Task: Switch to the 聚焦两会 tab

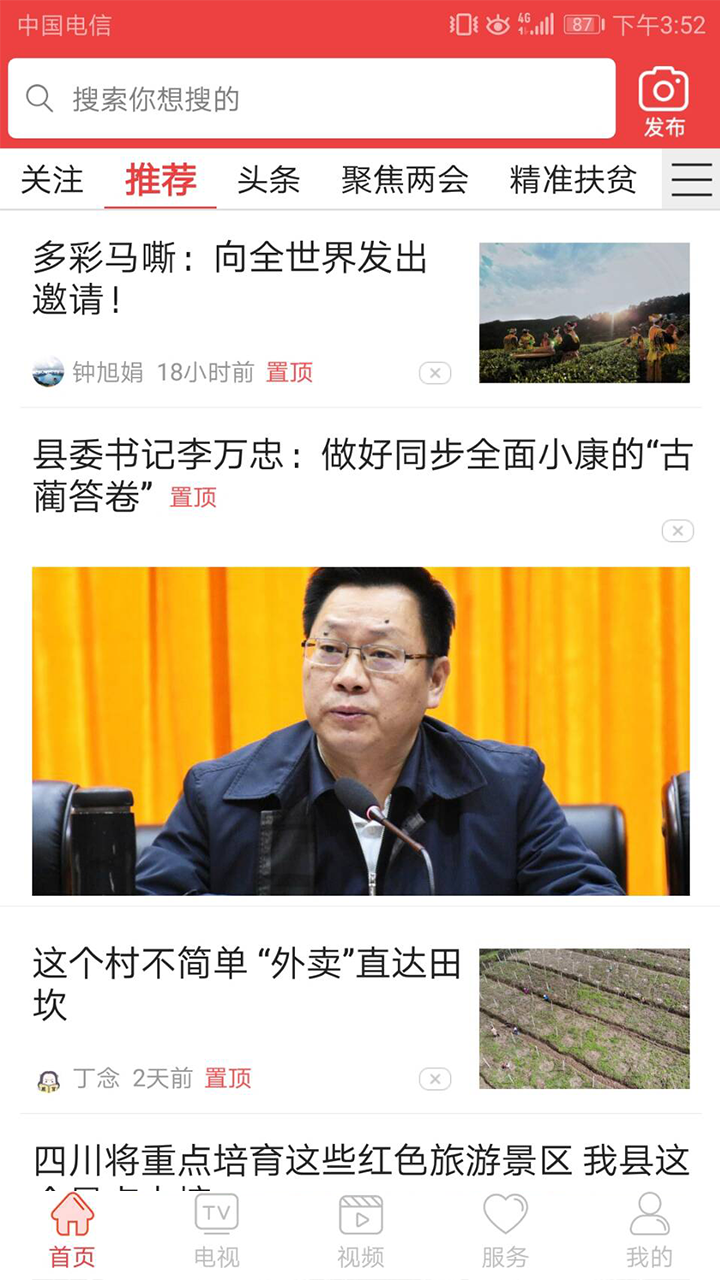Action: [403, 180]
